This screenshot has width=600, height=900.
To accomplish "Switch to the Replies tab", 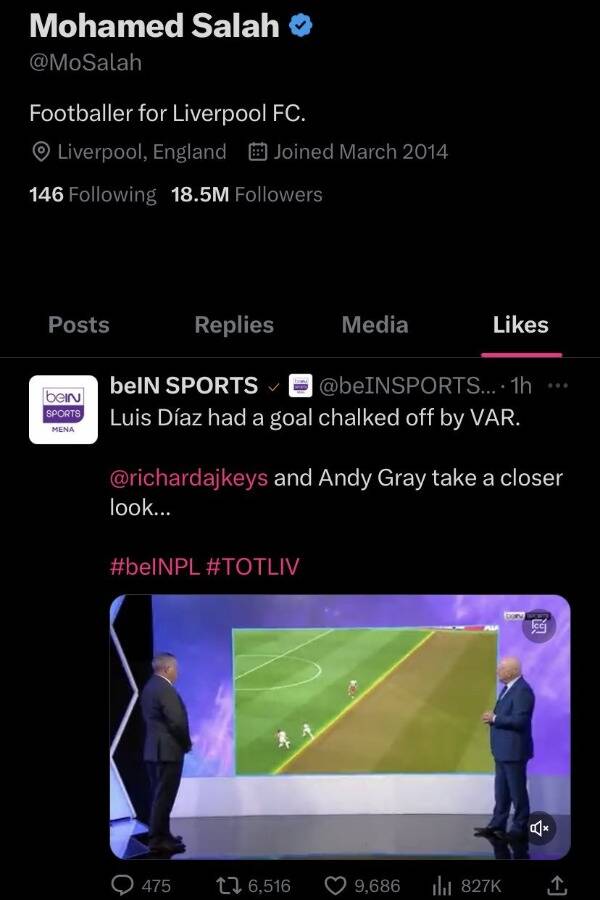I will tap(234, 325).
